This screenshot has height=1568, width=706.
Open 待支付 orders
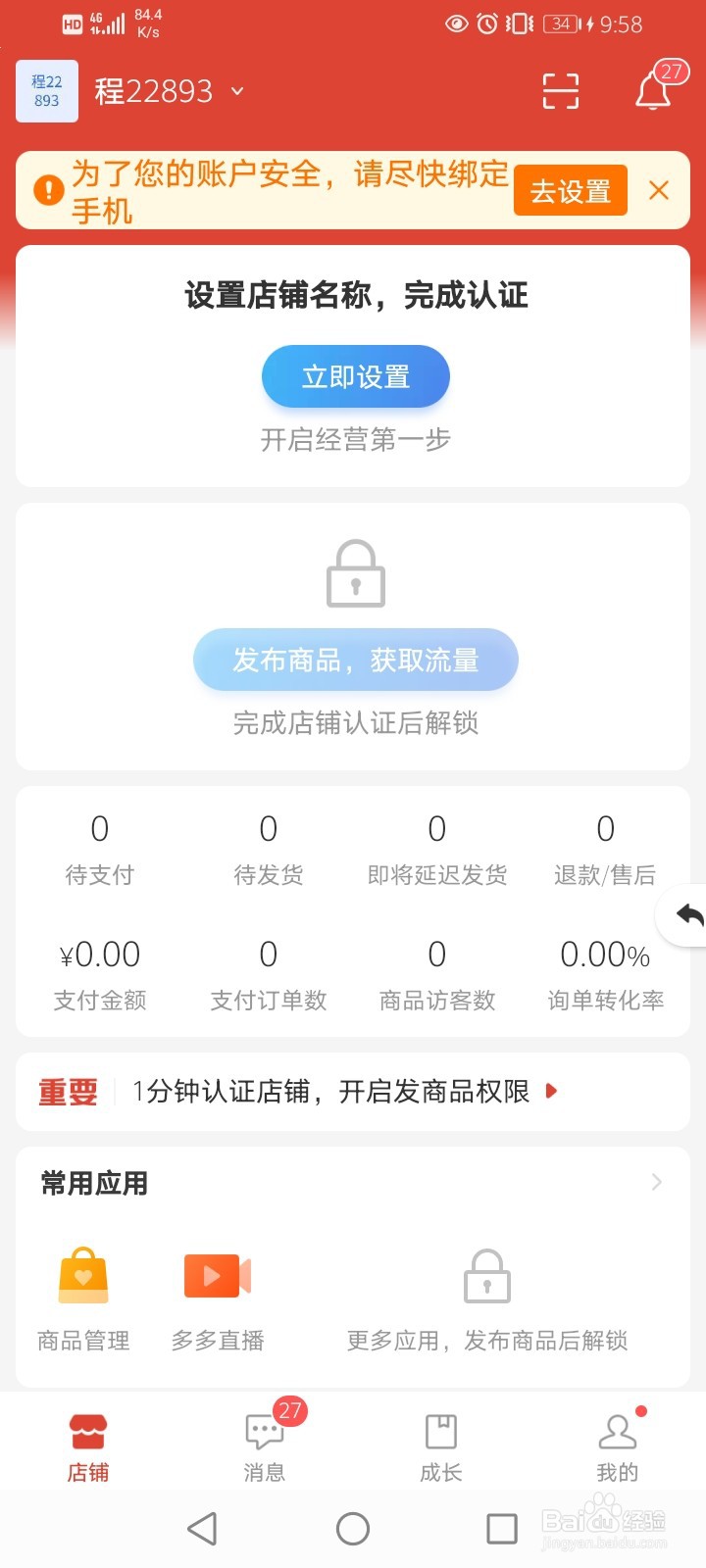pyautogui.click(x=100, y=850)
